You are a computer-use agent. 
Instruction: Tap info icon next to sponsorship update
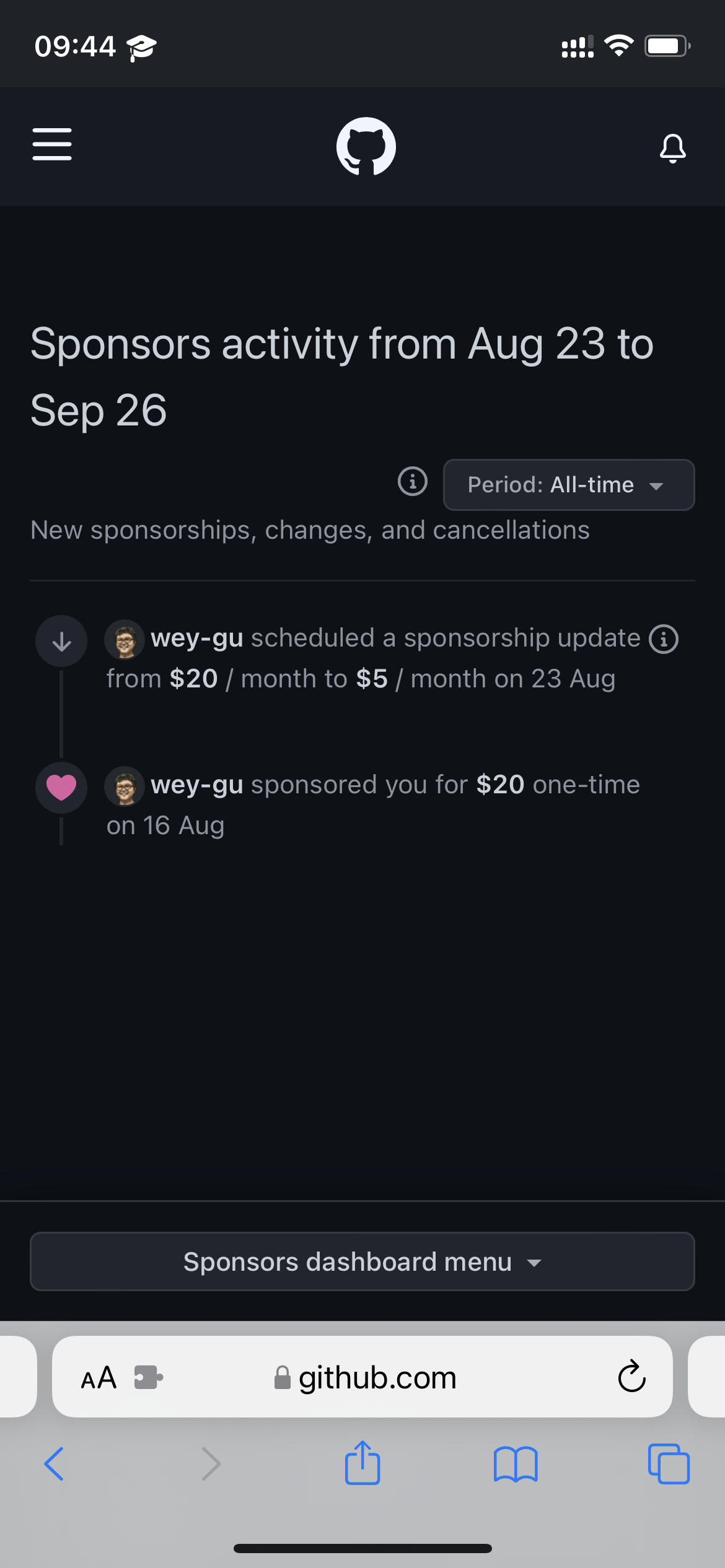tap(664, 638)
